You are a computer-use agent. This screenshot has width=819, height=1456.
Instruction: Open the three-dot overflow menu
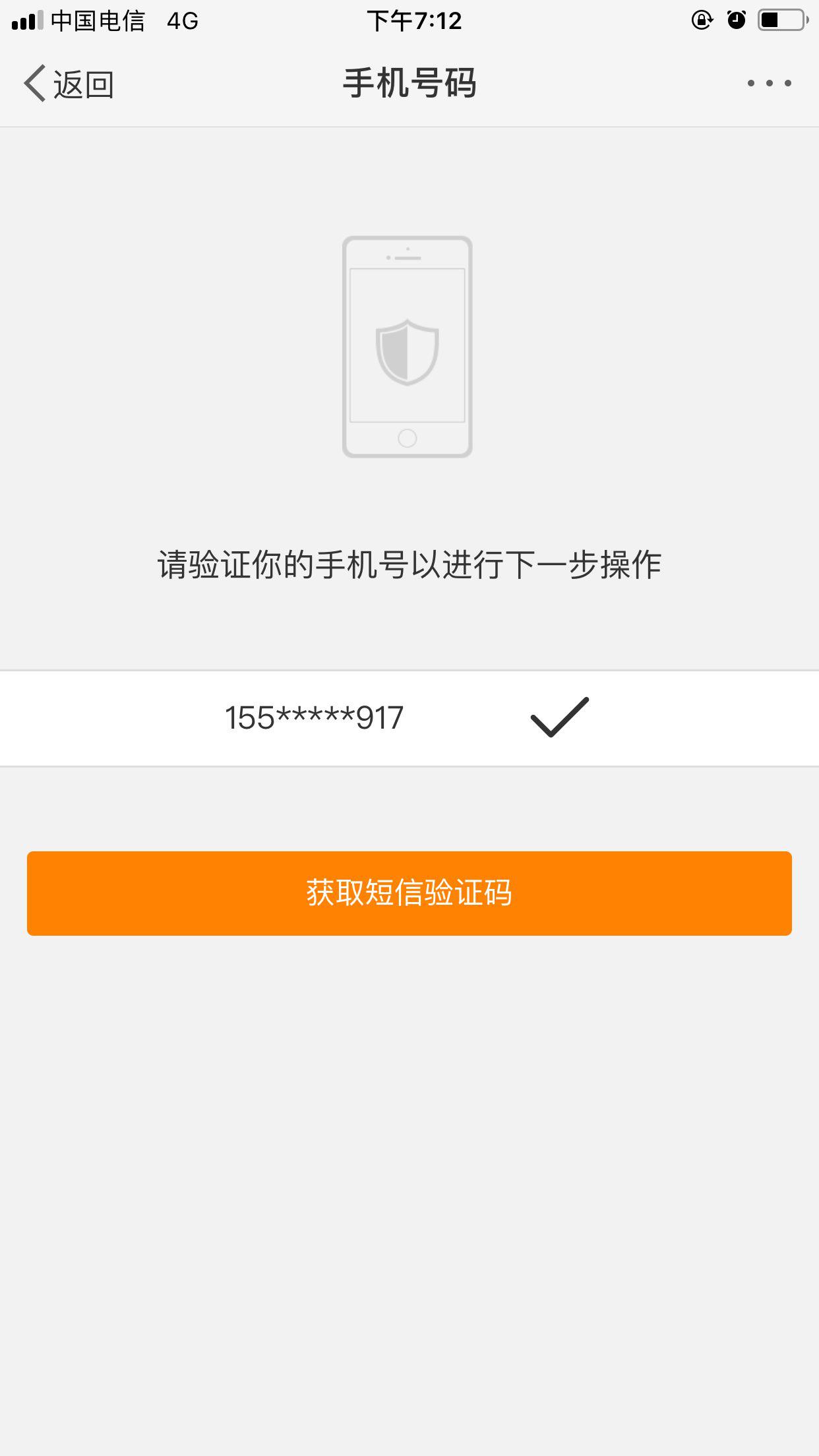[x=769, y=82]
